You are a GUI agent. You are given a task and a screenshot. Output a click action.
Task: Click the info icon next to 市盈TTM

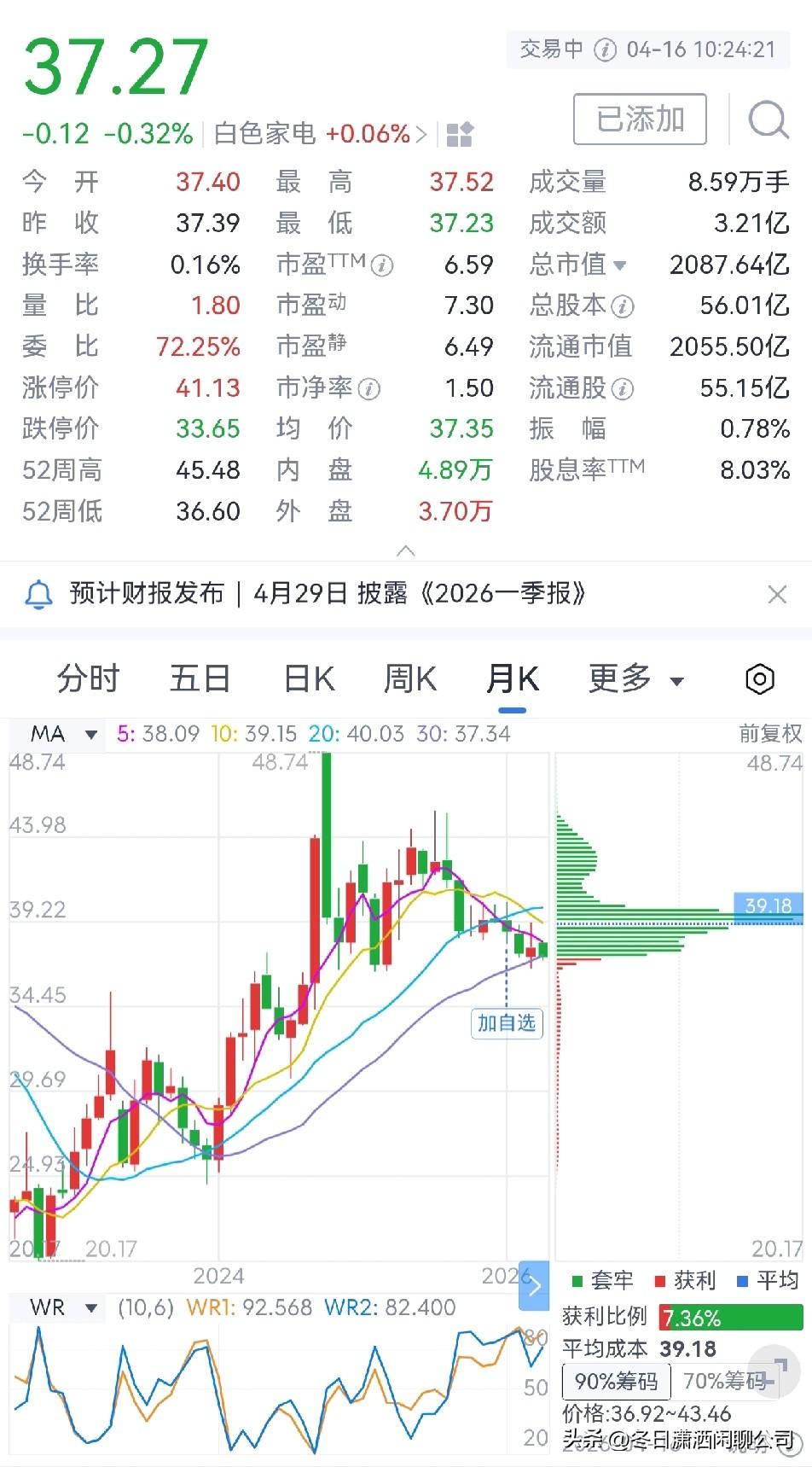point(381,263)
